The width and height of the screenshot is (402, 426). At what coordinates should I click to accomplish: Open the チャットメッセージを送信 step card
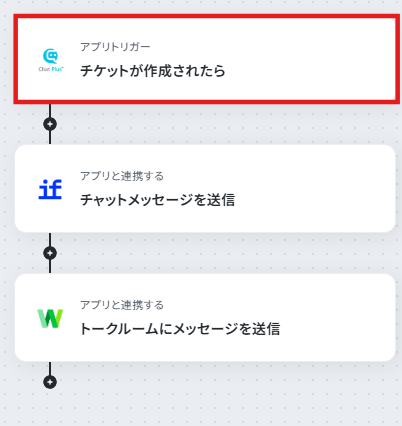[205, 188]
